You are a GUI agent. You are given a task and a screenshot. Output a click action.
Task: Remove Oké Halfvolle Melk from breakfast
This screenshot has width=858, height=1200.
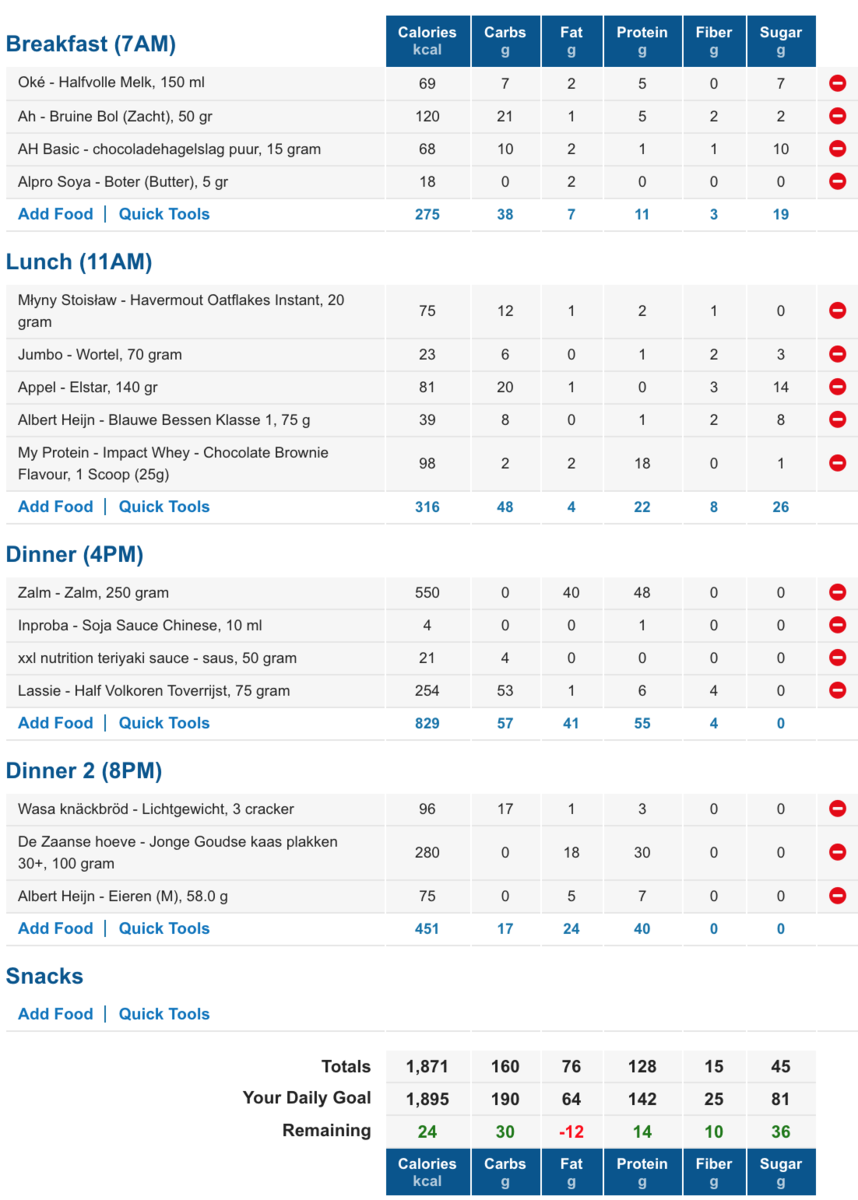838,84
